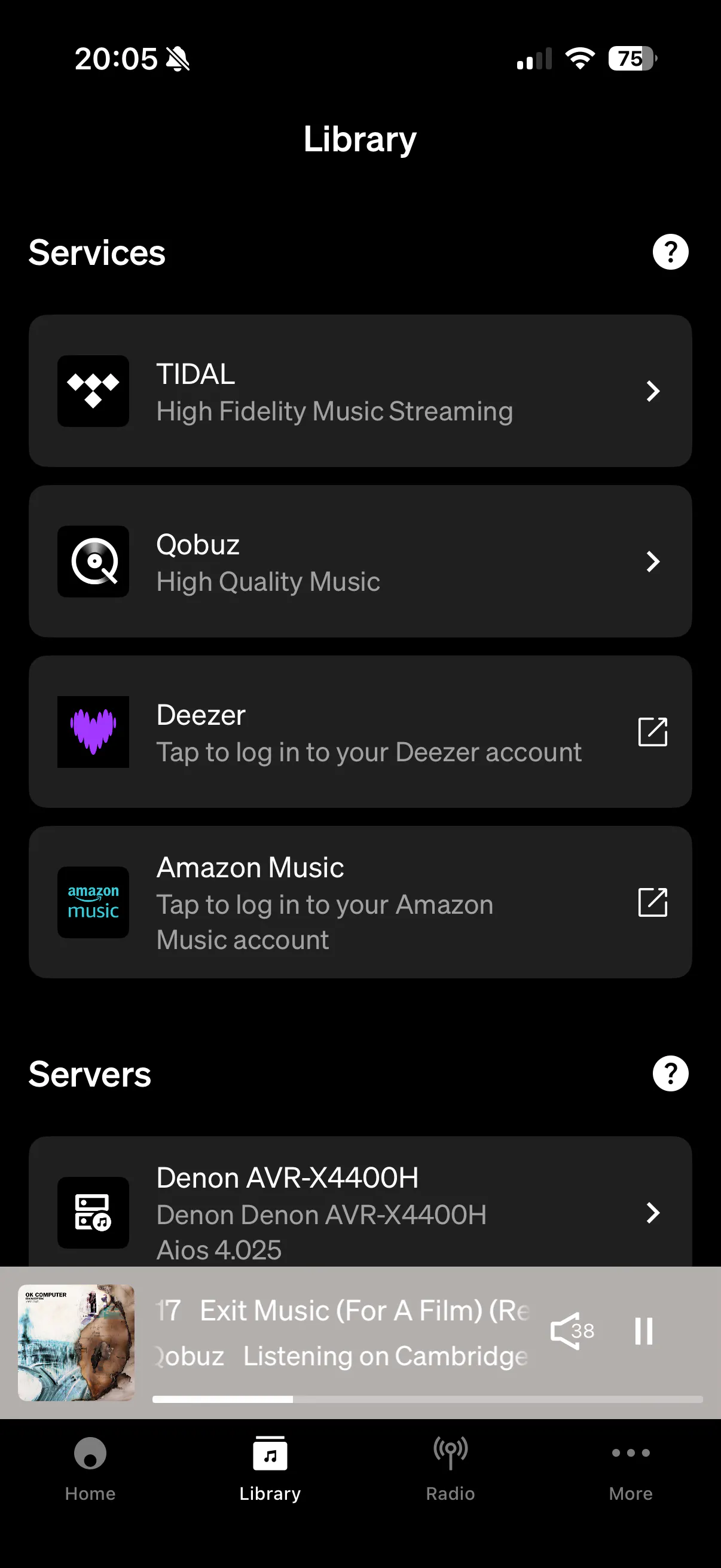Open the help icon next to Services
This screenshot has height=1568, width=721.
click(670, 252)
